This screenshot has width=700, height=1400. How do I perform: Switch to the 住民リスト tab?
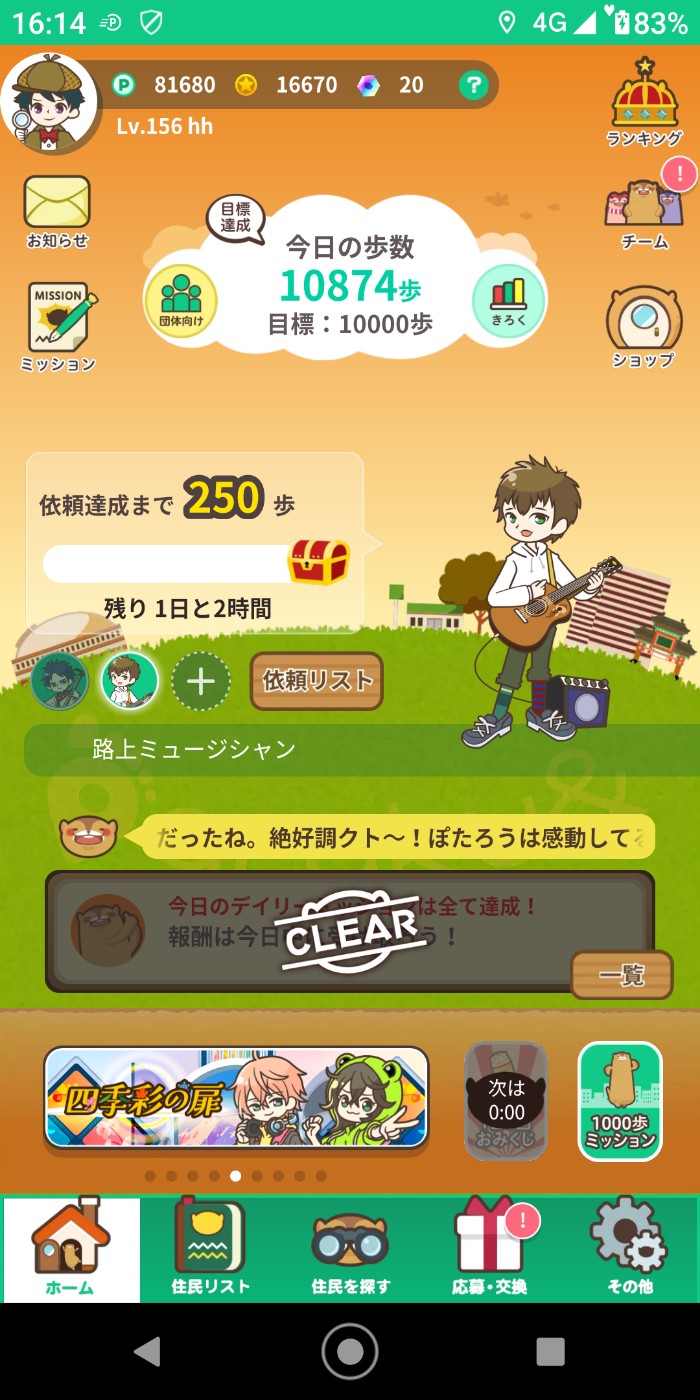[x=210, y=1249]
